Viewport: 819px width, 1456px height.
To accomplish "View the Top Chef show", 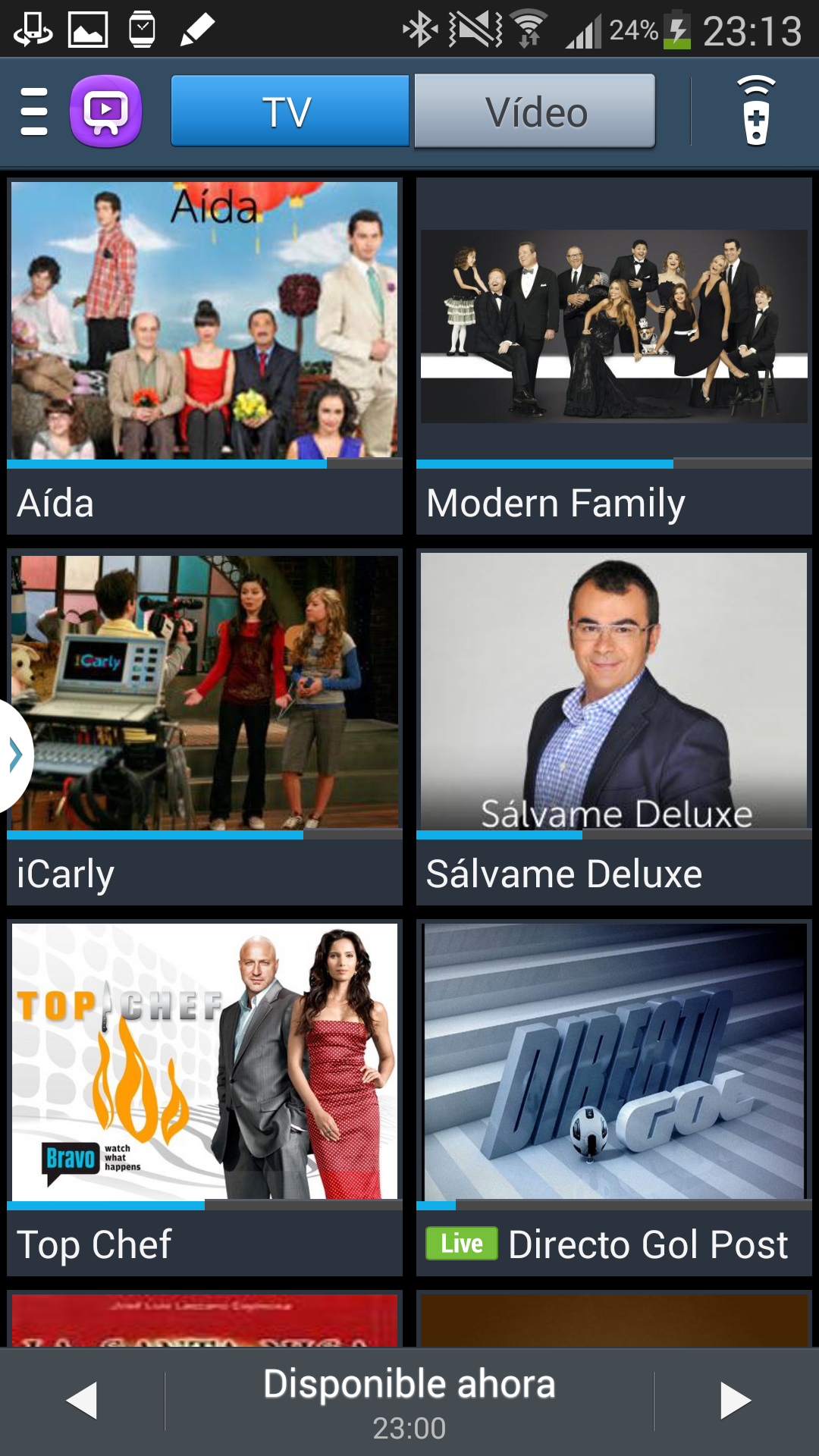I will 205,1097.
